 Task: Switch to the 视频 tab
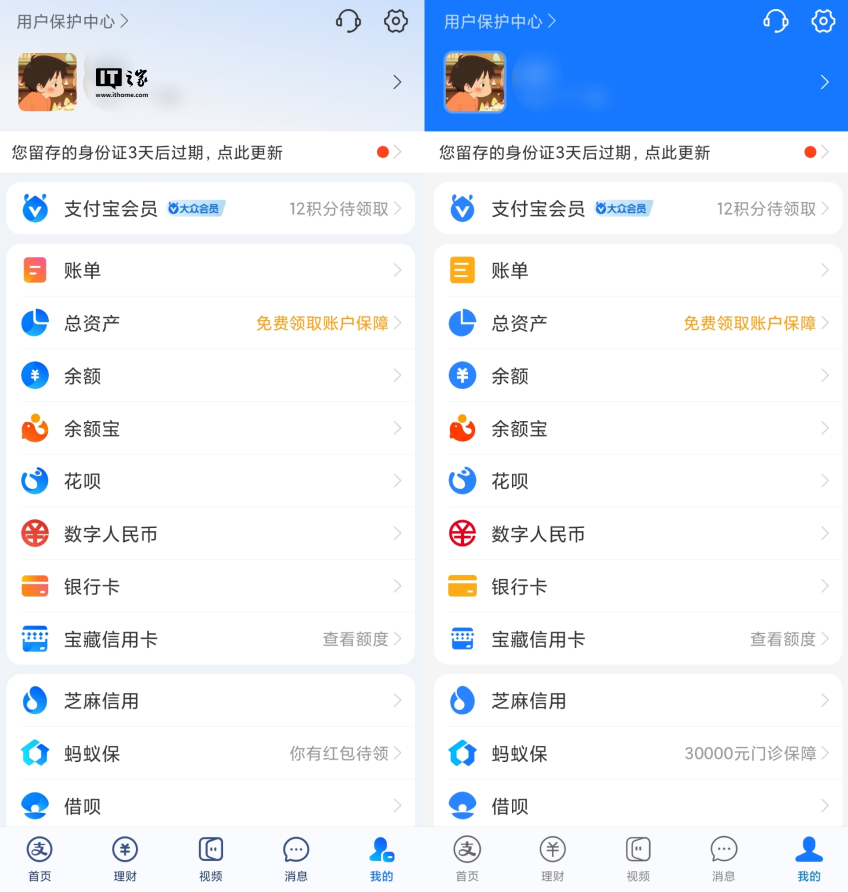(x=210, y=858)
